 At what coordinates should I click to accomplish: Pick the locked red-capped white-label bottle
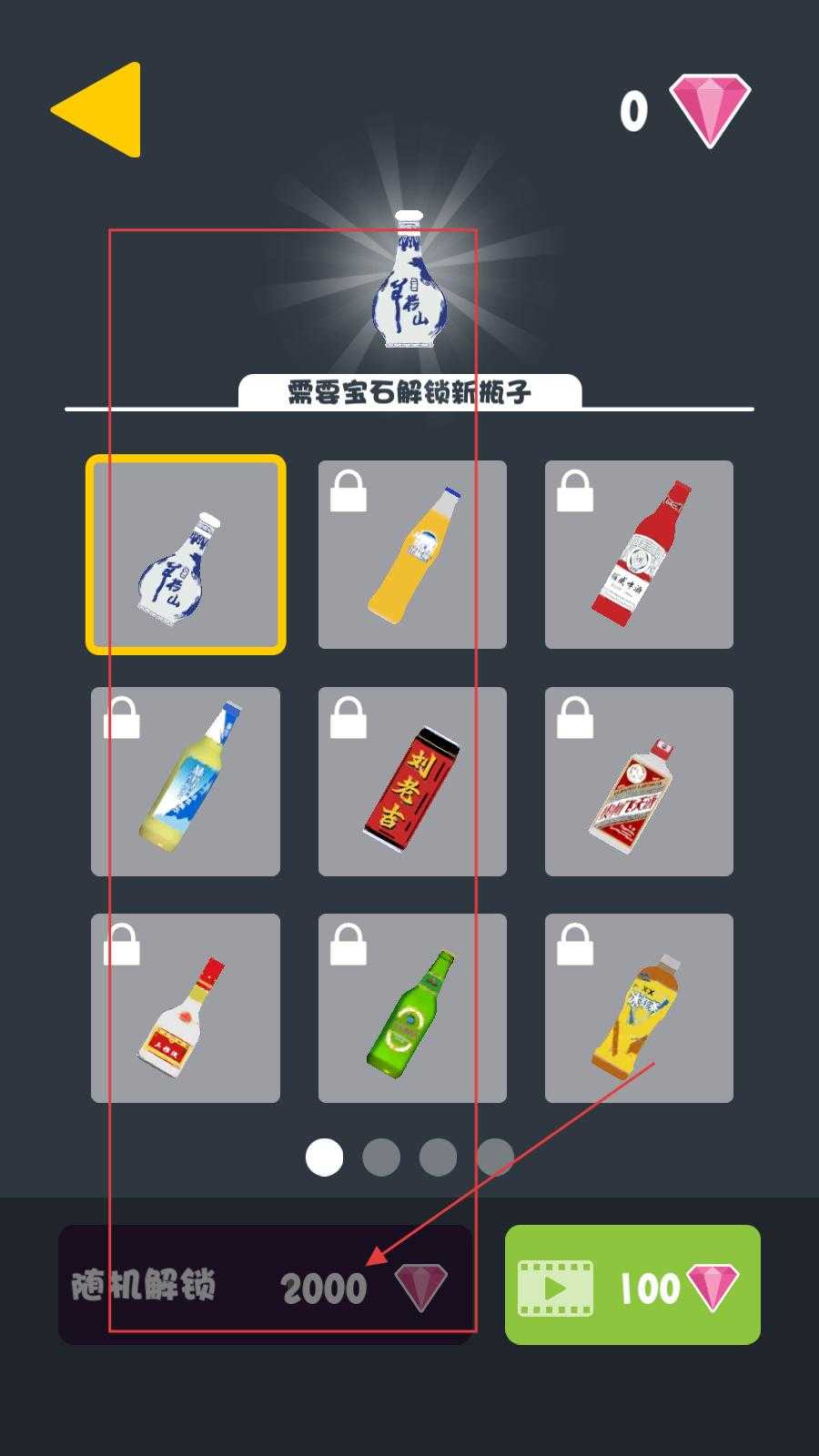(639, 555)
